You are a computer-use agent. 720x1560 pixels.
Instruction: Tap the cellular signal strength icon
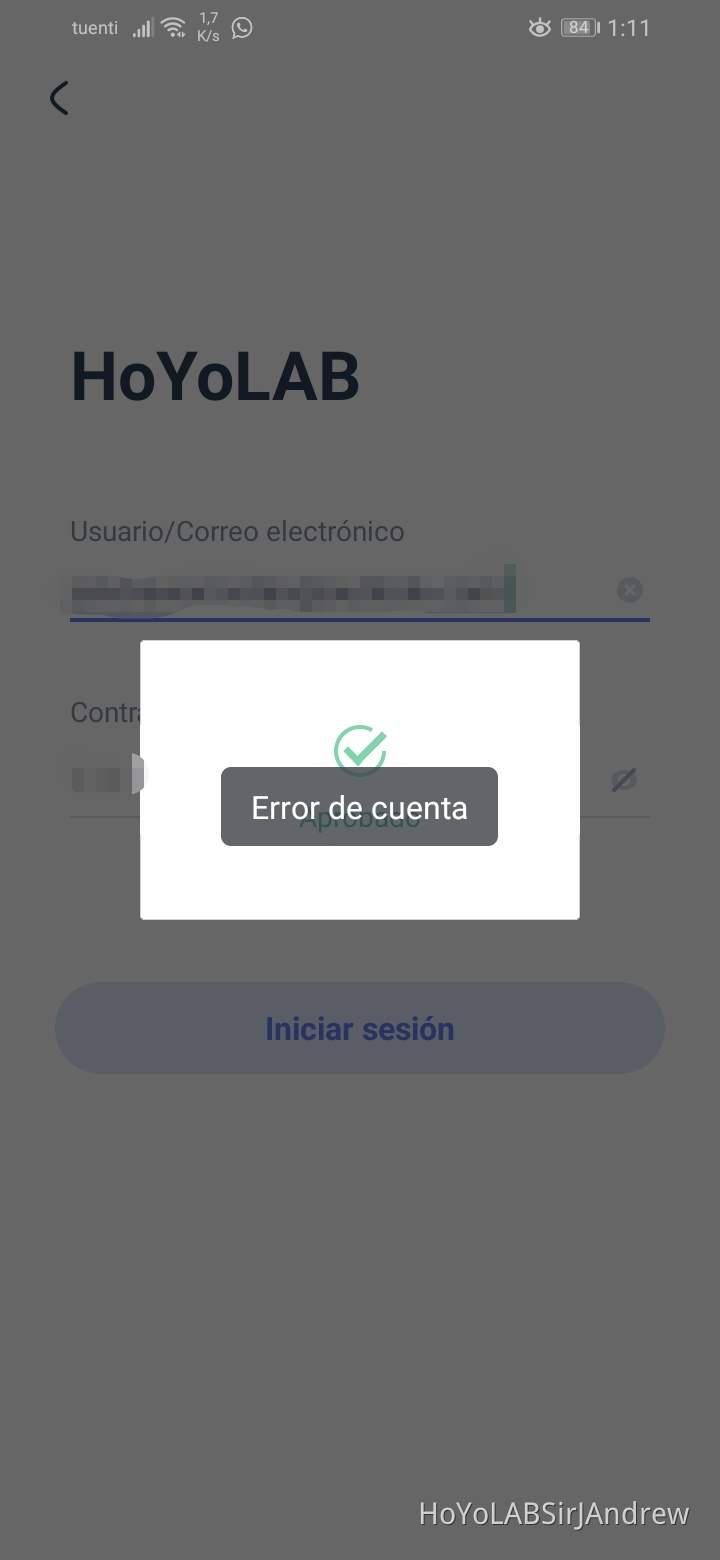142,27
